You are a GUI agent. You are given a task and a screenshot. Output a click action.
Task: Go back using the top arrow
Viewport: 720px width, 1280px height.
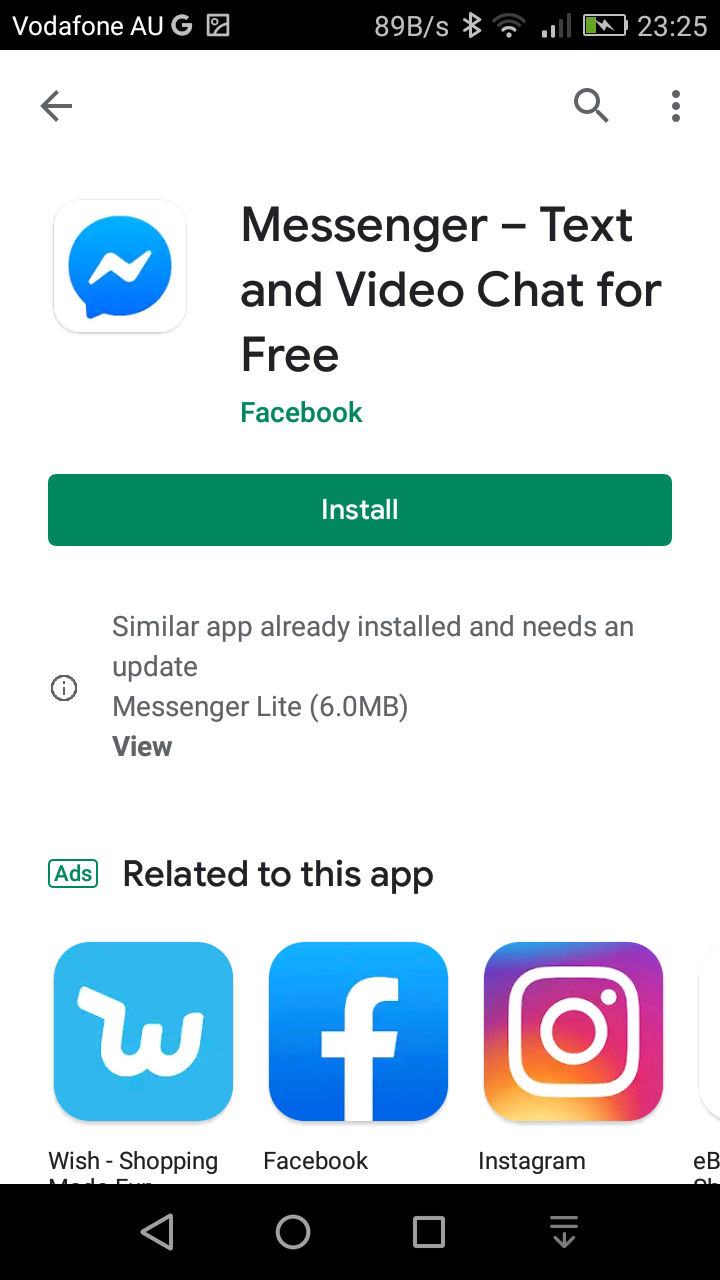coord(56,105)
